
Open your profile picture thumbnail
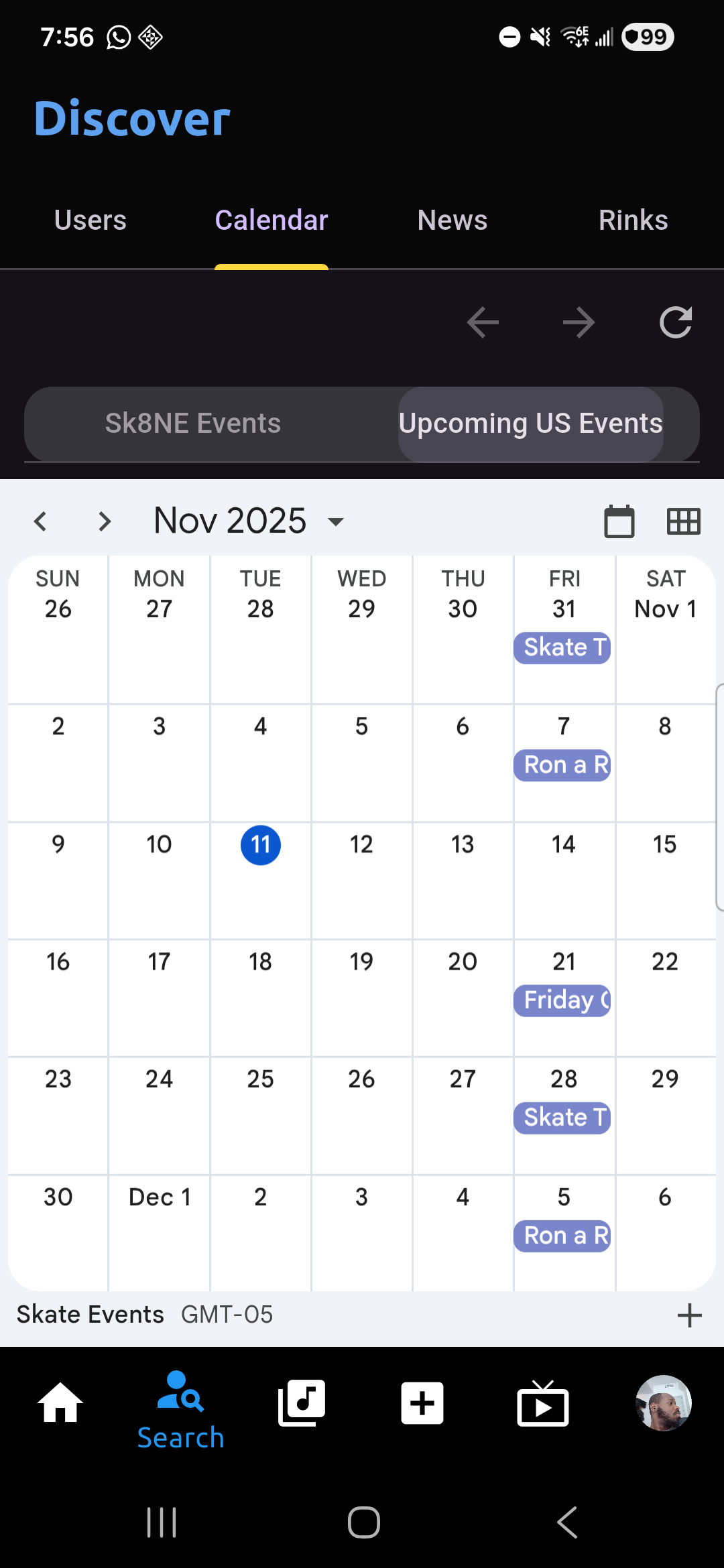coord(663,1403)
